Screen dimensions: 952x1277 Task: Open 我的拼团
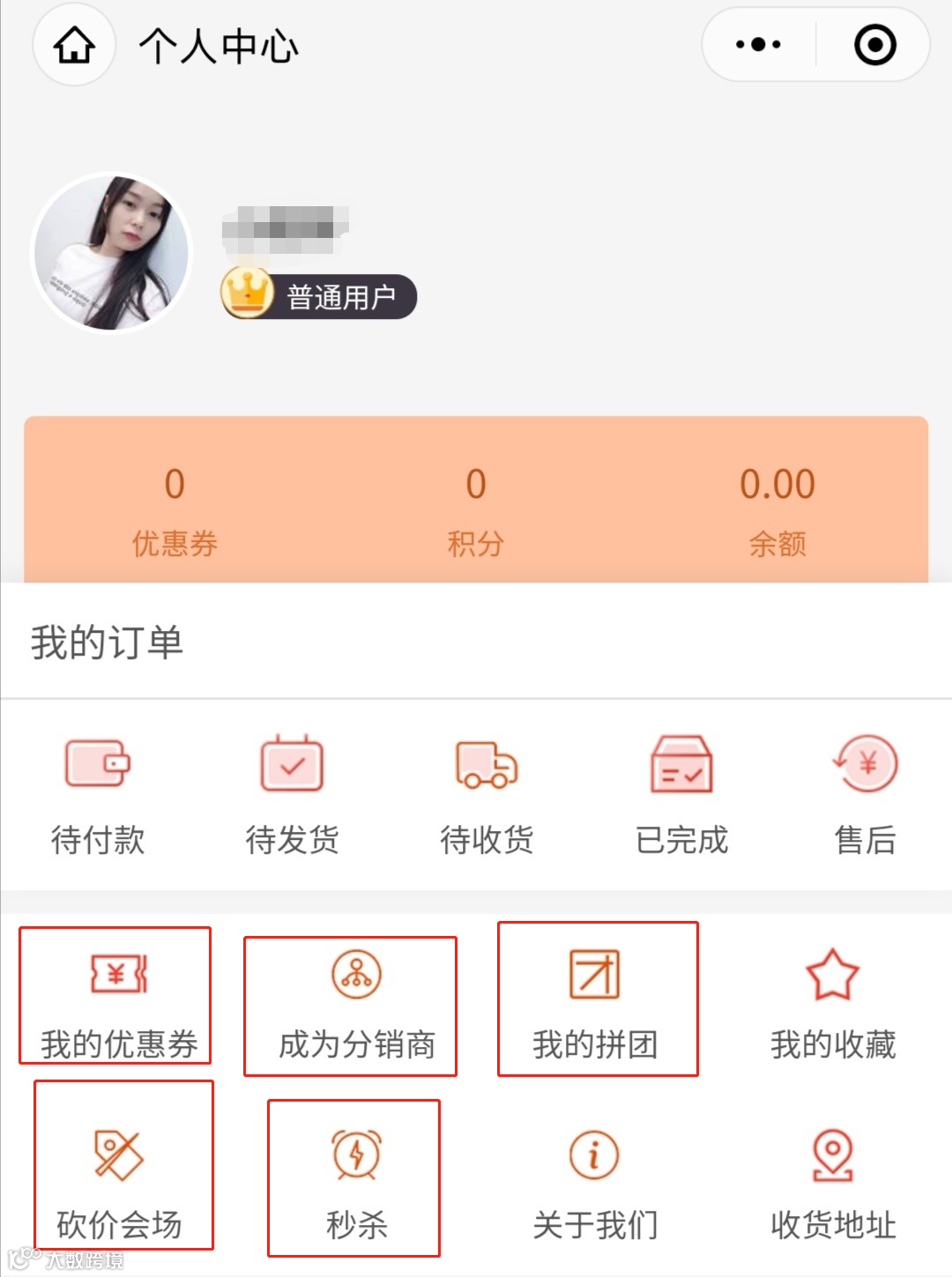(595, 1003)
